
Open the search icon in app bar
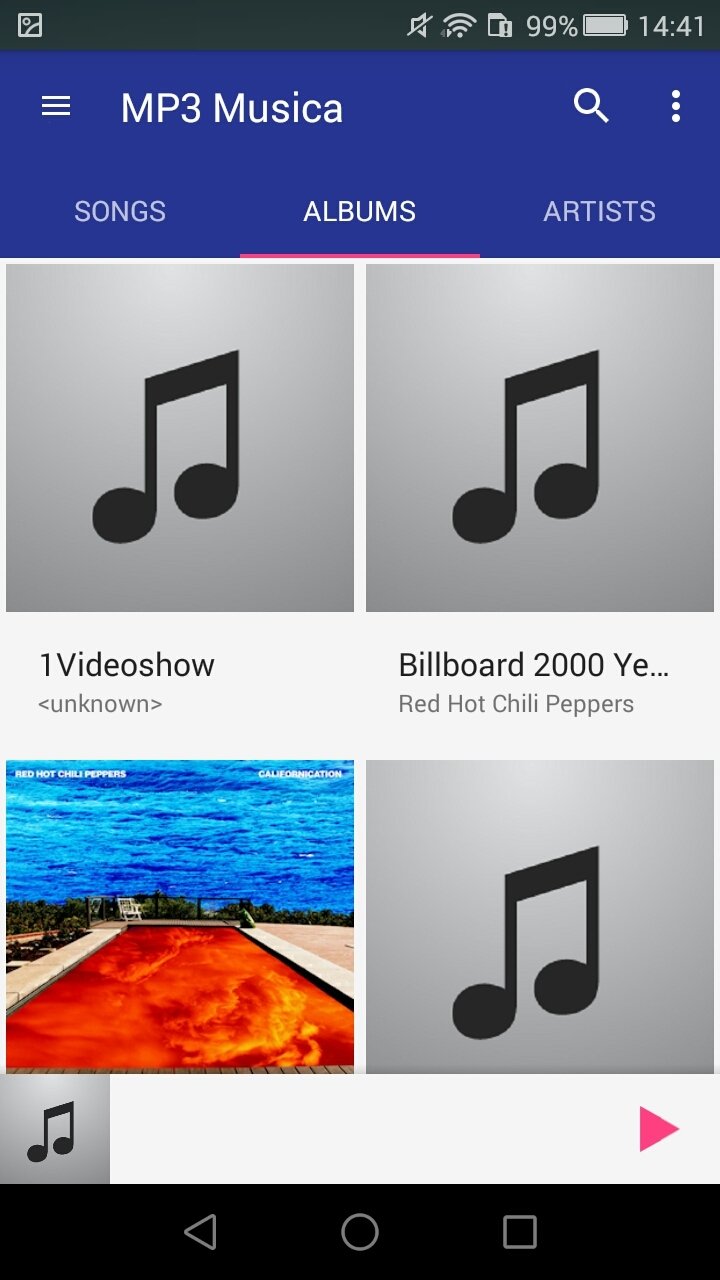[591, 106]
